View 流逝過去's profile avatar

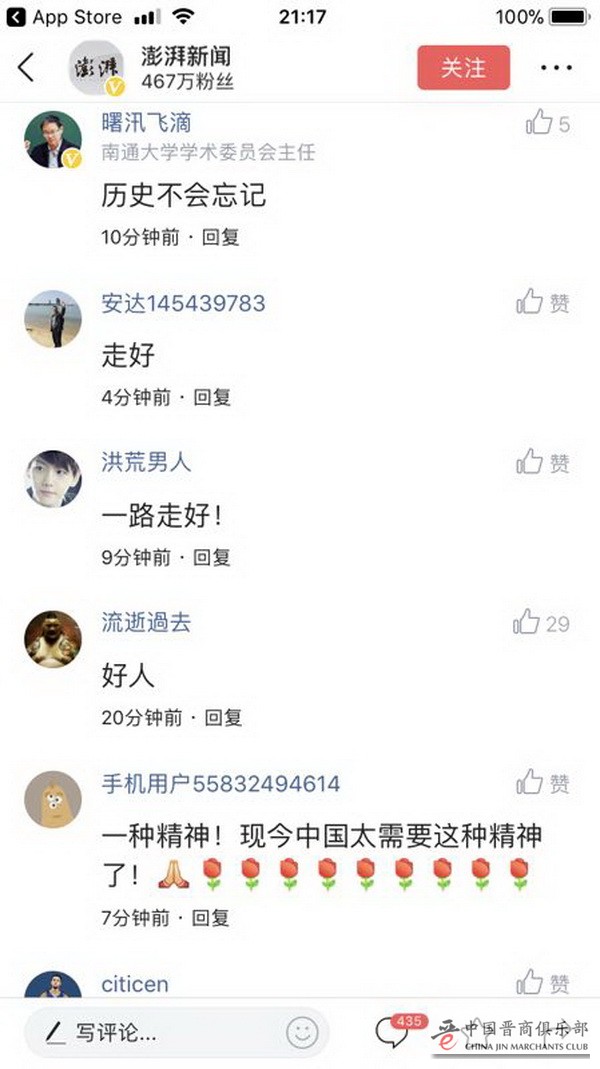[53, 639]
